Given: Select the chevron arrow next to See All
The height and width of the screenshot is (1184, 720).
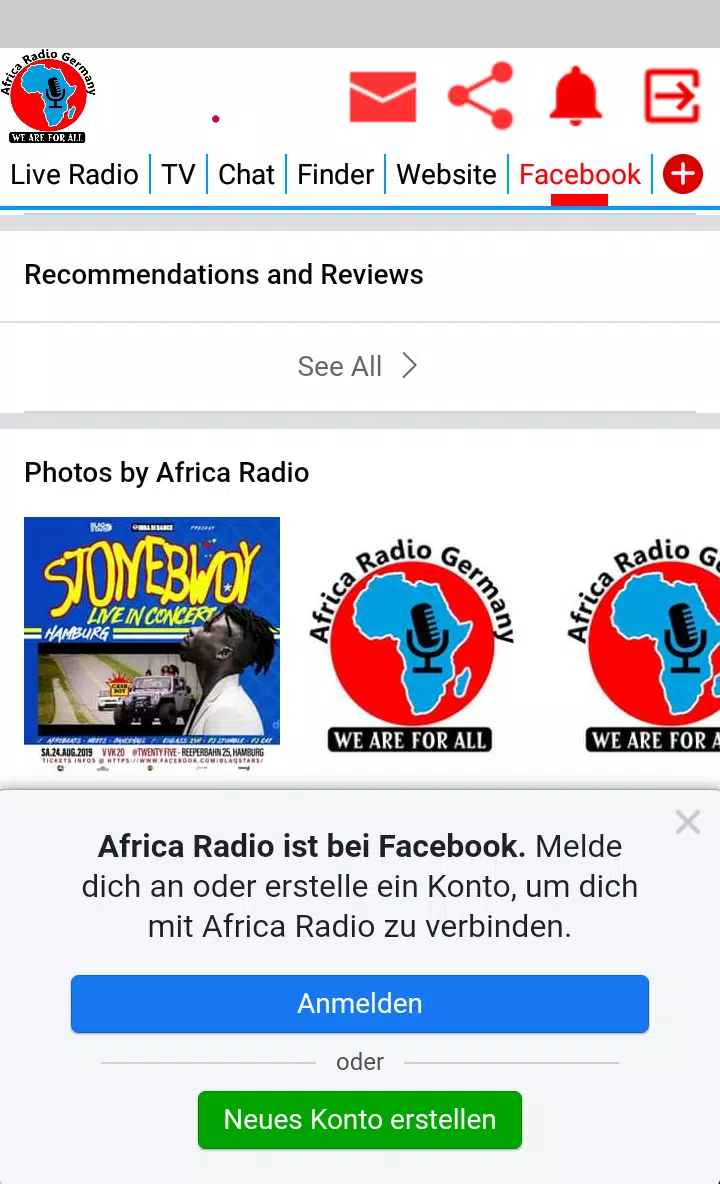Looking at the screenshot, I should coord(409,366).
